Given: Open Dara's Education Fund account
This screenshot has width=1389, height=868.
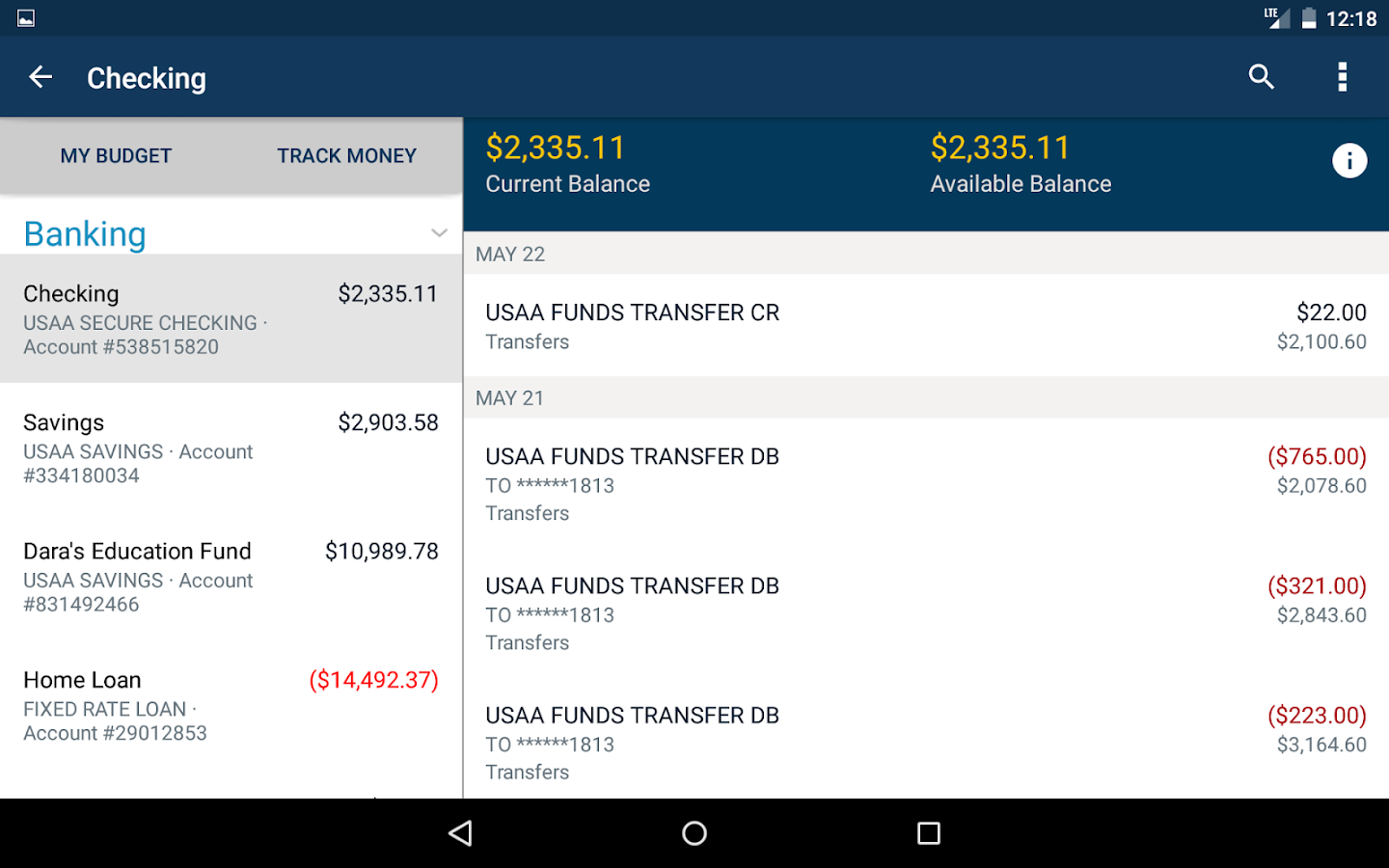Looking at the screenshot, I should pyautogui.click(x=231, y=576).
